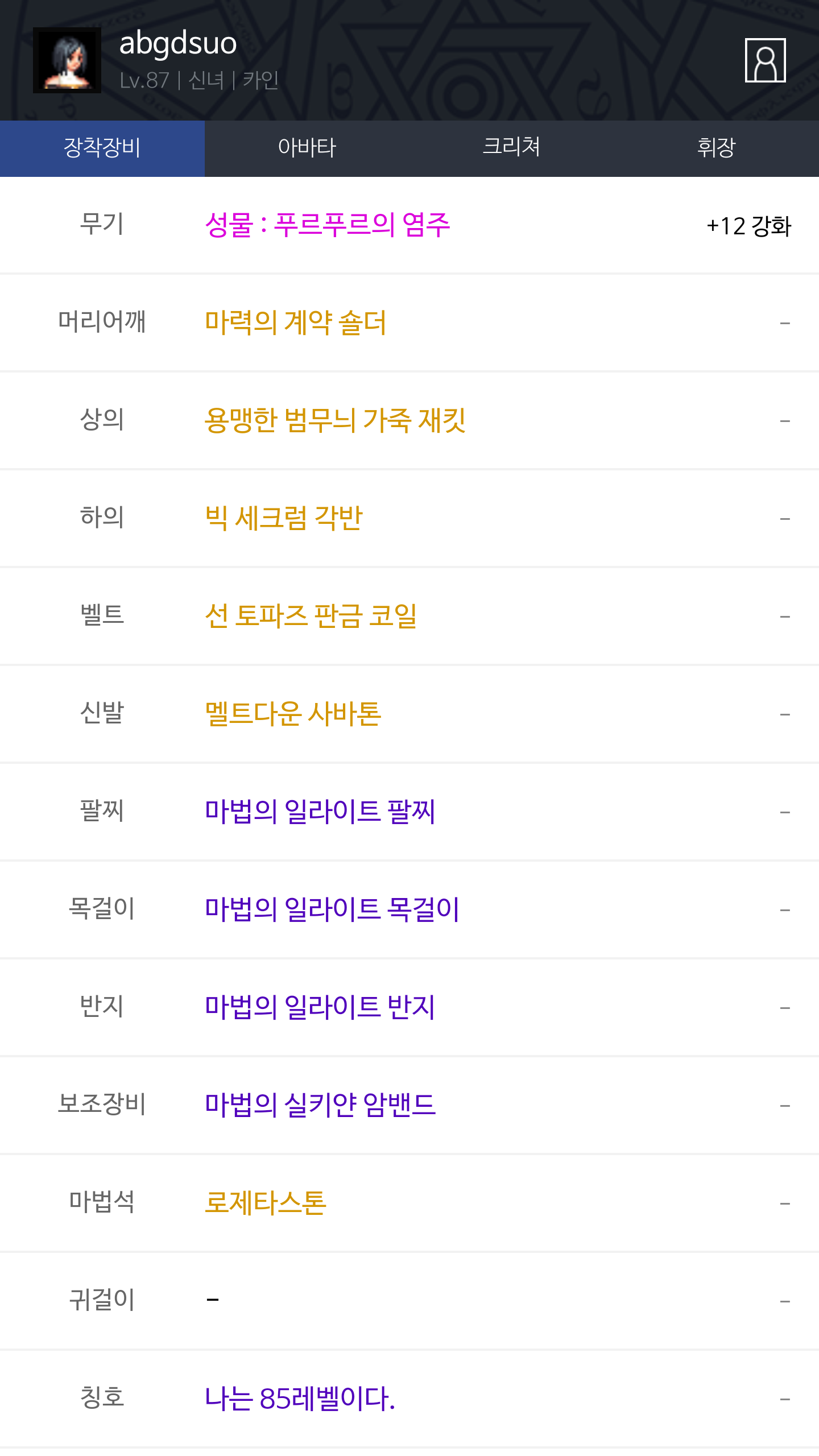Switch to the 휘장 tab

(x=717, y=148)
